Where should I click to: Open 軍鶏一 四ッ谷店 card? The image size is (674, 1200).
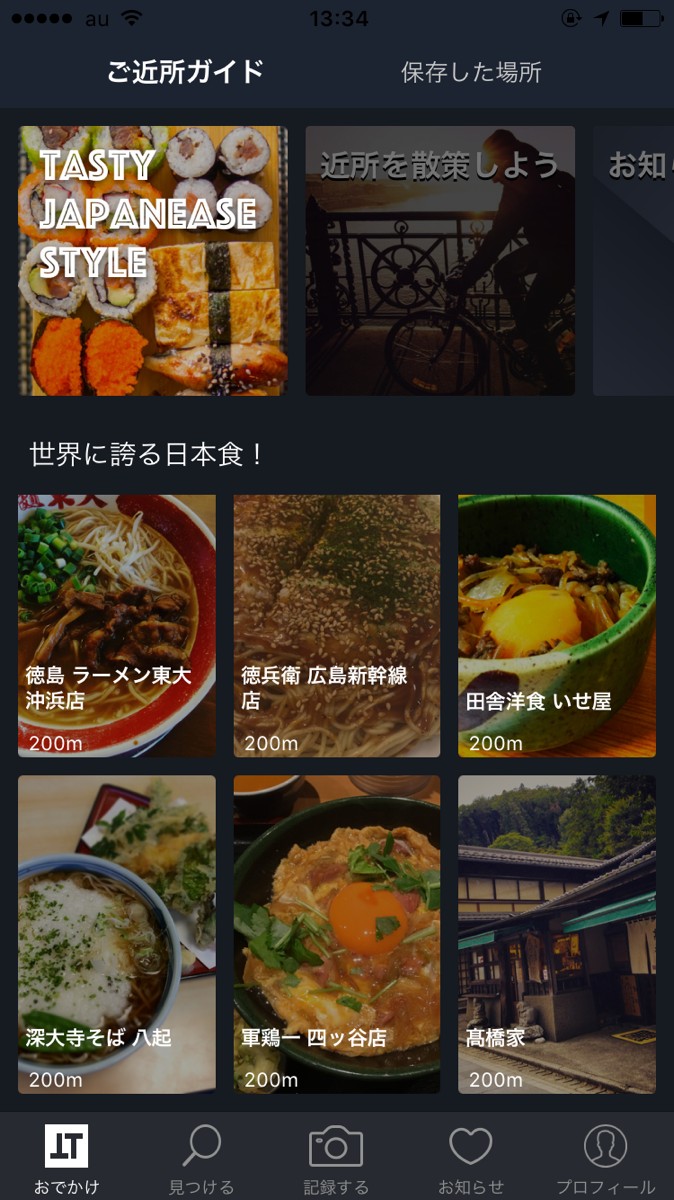point(337,934)
